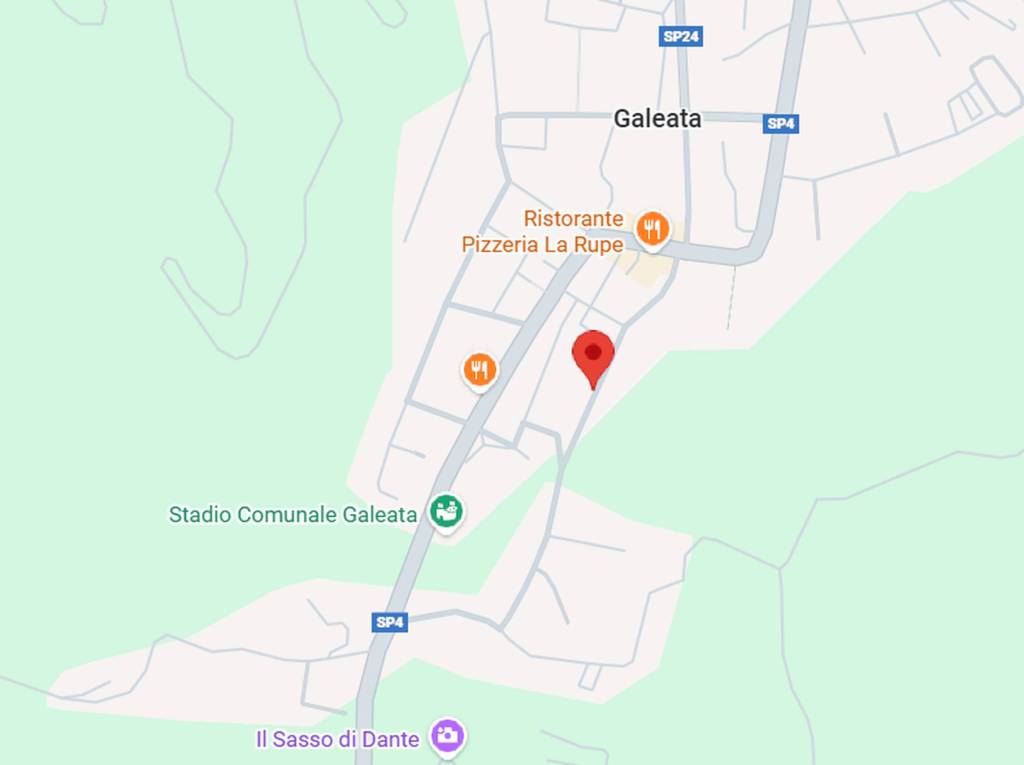Tap the unlabeled restaurant marker near SP4
This screenshot has height=765, width=1024.
coord(480,370)
